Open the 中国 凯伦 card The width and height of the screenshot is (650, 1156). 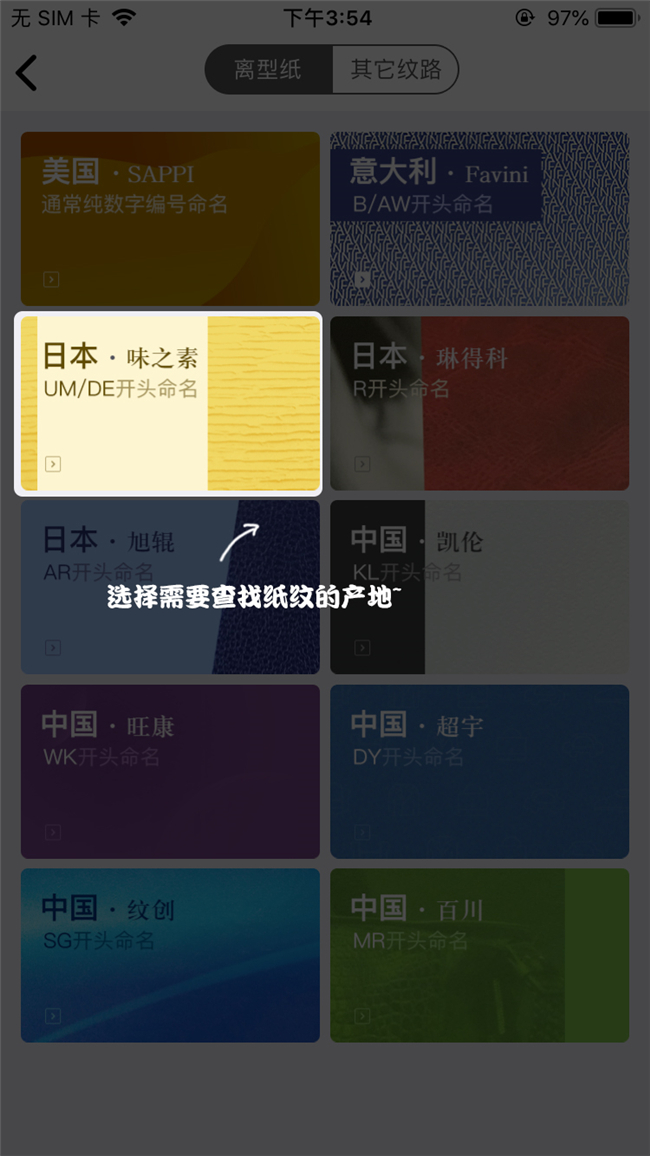tap(479, 587)
